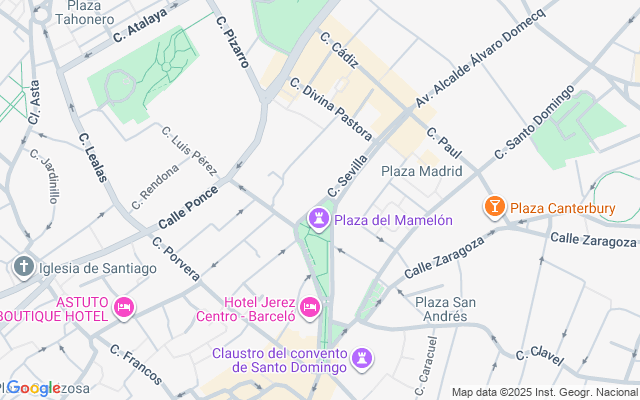Image resolution: width=640 pixels, height=400 pixels.
Task: Tap the Iglesia de Santiago church pin
Action: [x=24, y=267]
